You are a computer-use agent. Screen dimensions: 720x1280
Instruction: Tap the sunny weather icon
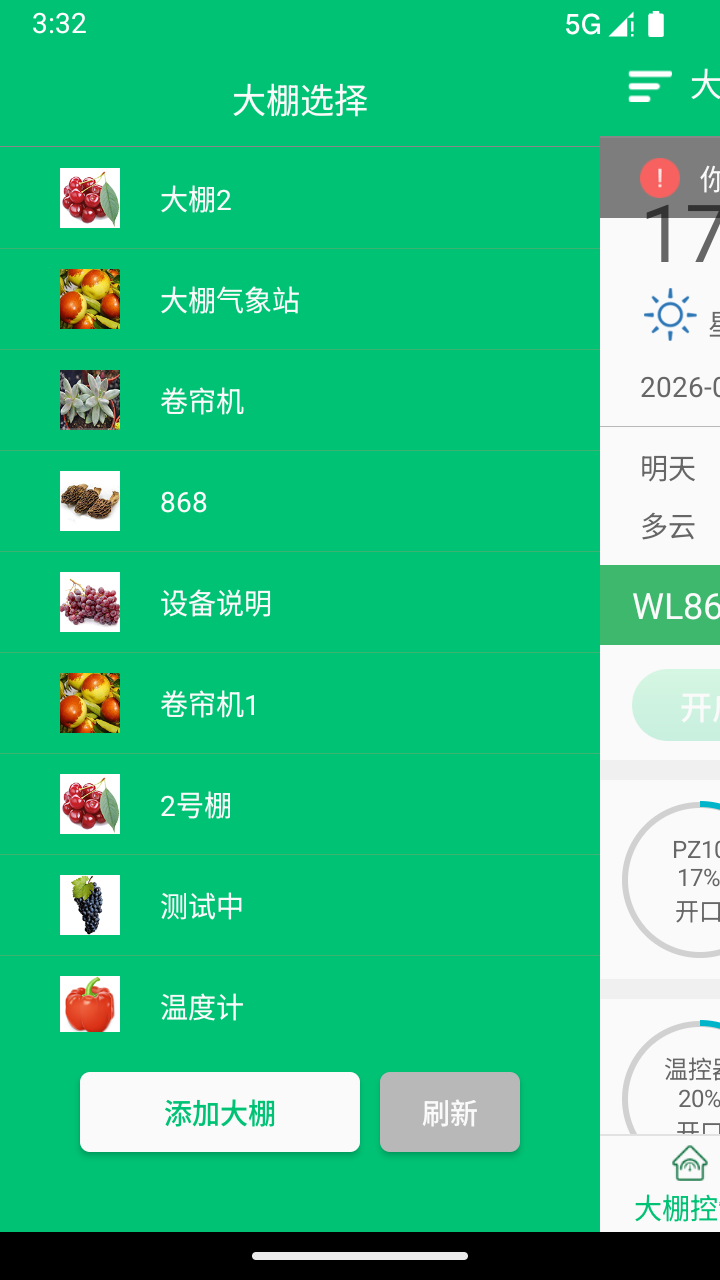(x=669, y=313)
